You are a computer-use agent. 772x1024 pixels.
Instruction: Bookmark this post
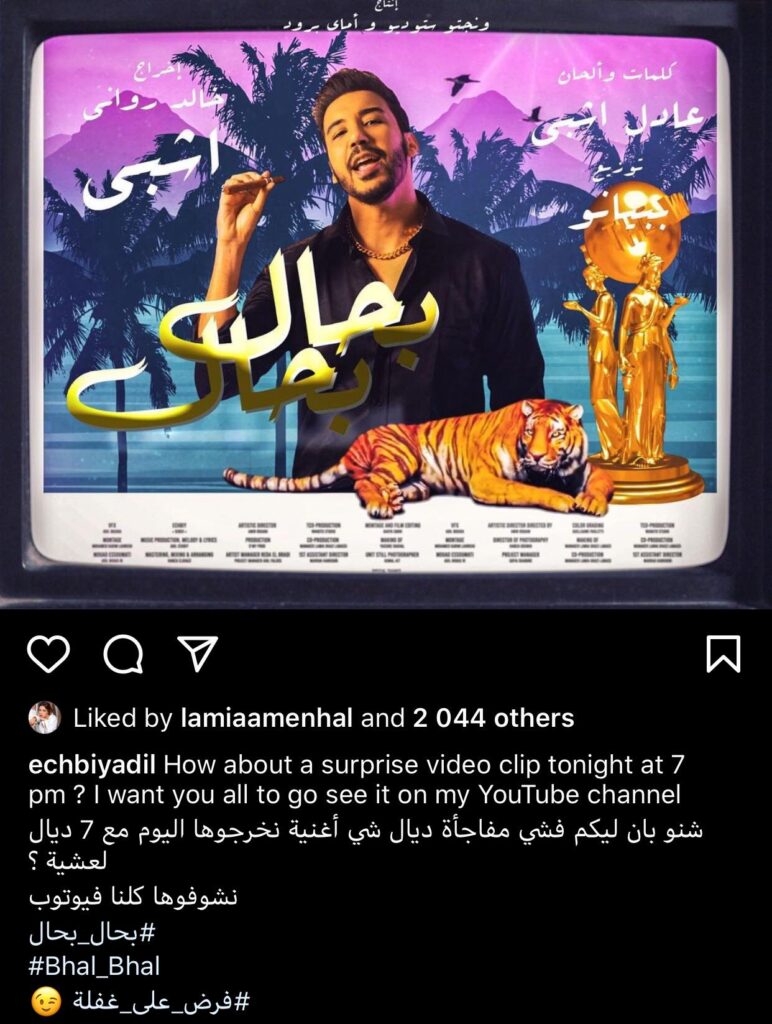[723, 654]
